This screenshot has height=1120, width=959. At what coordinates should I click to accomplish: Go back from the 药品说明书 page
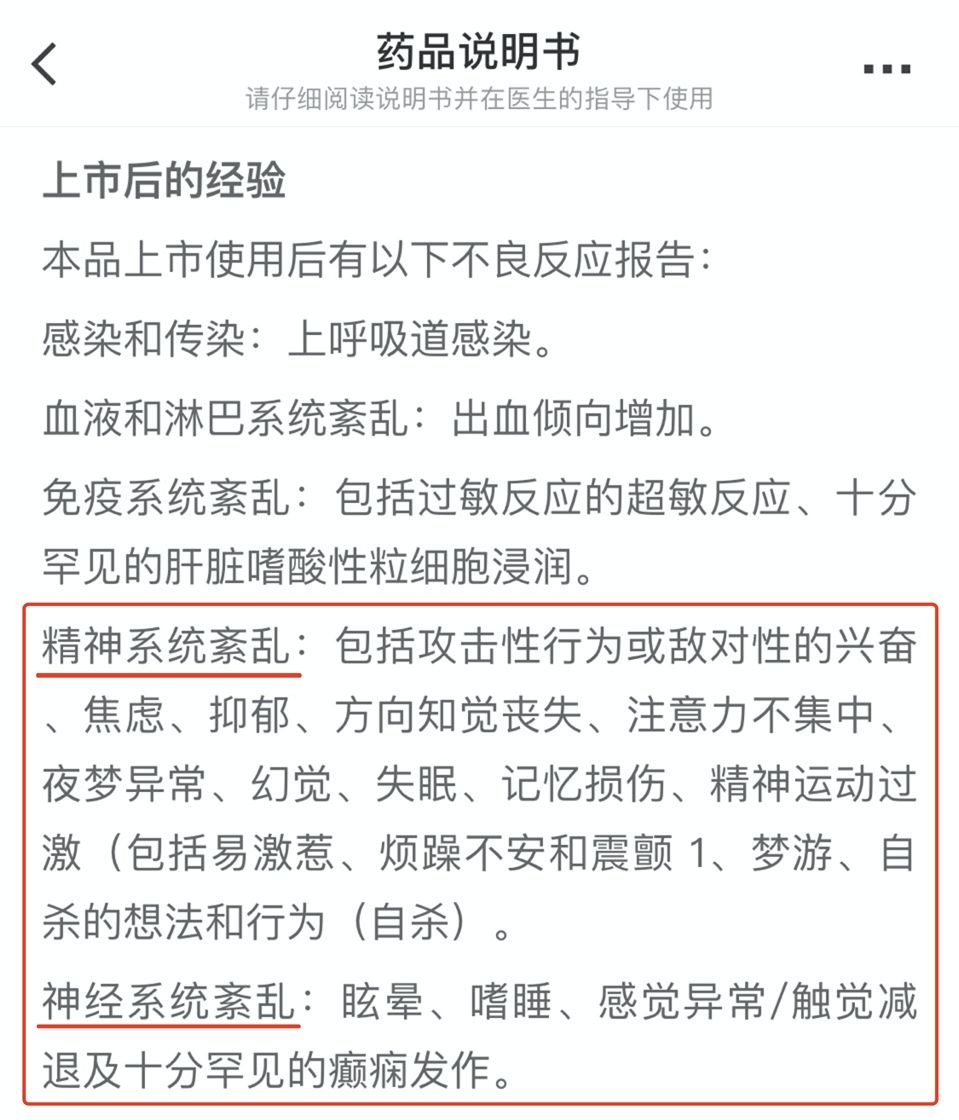coord(45,65)
